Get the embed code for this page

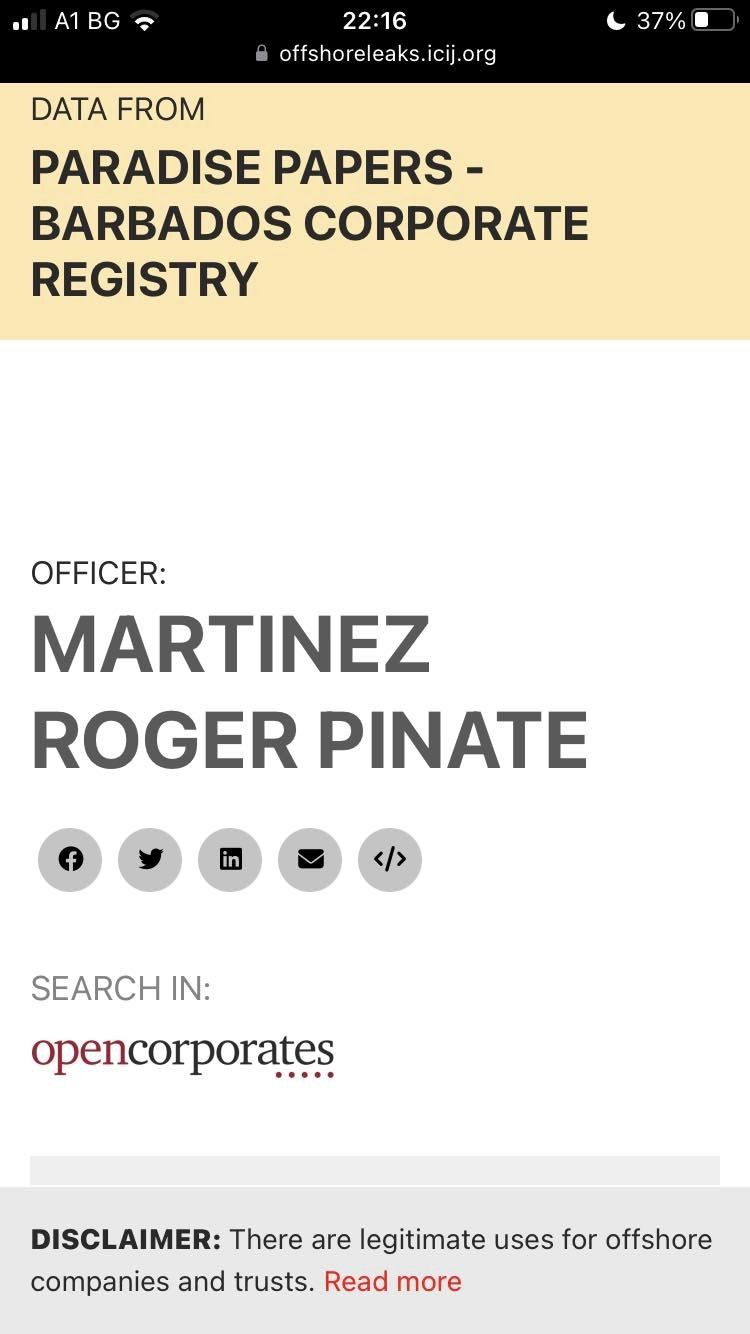(390, 859)
